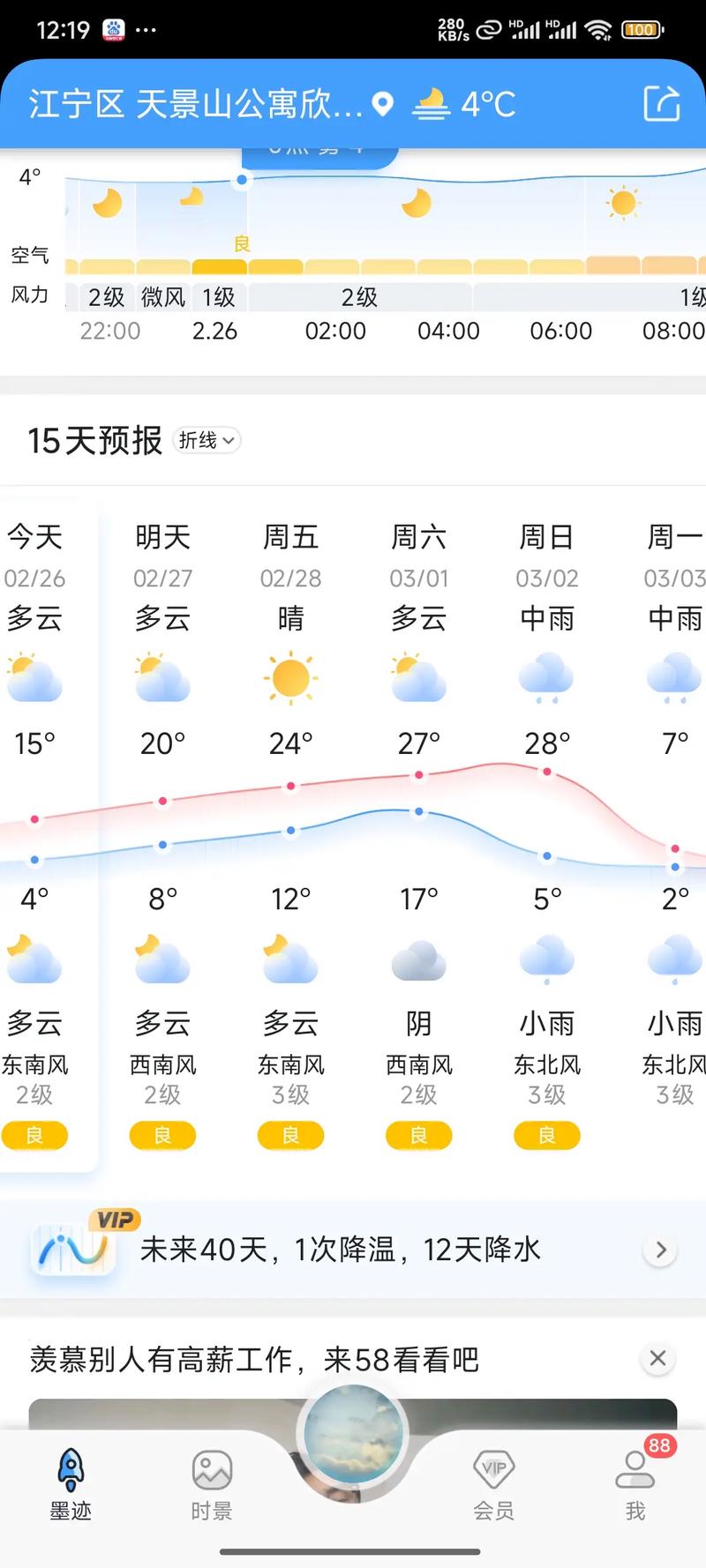
Task: Open the 折线 chart style dropdown
Action: click(206, 440)
